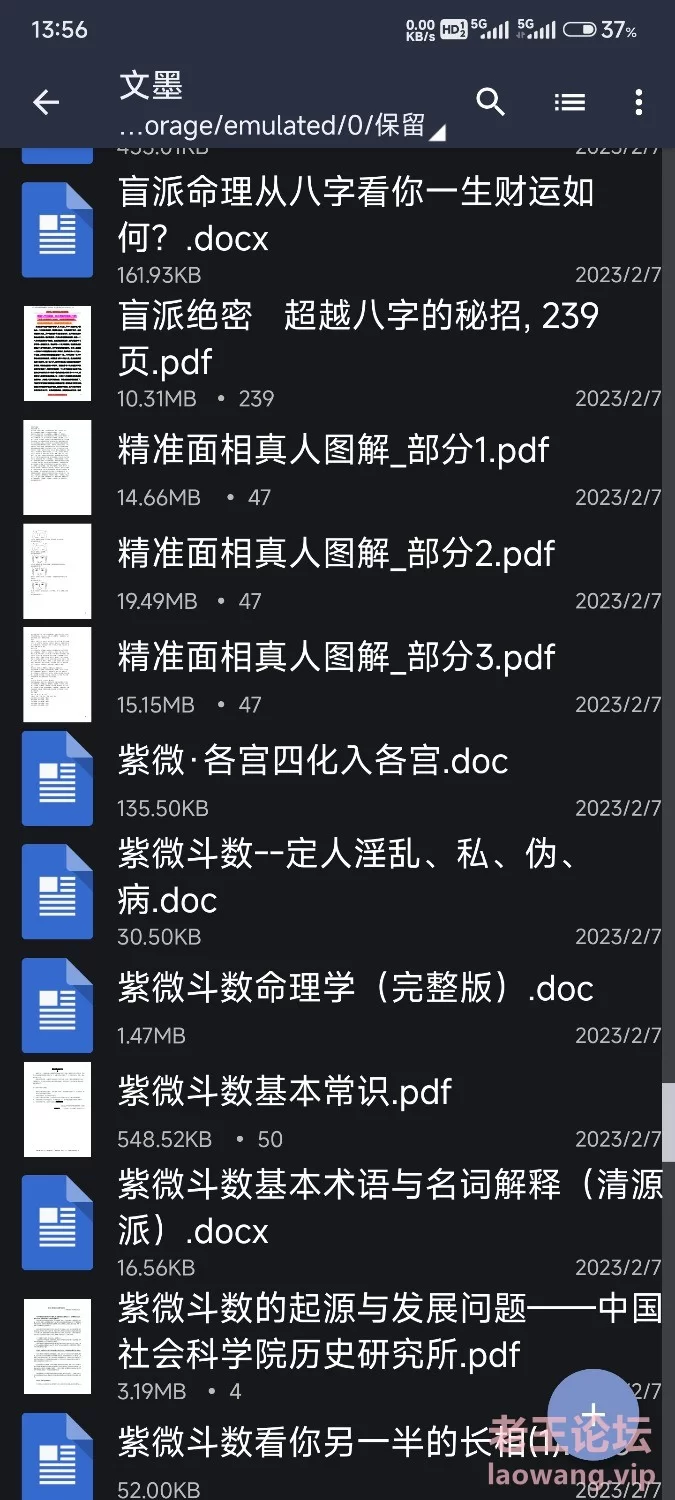Expand the folder path dropdown under 文墨

coord(282,127)
